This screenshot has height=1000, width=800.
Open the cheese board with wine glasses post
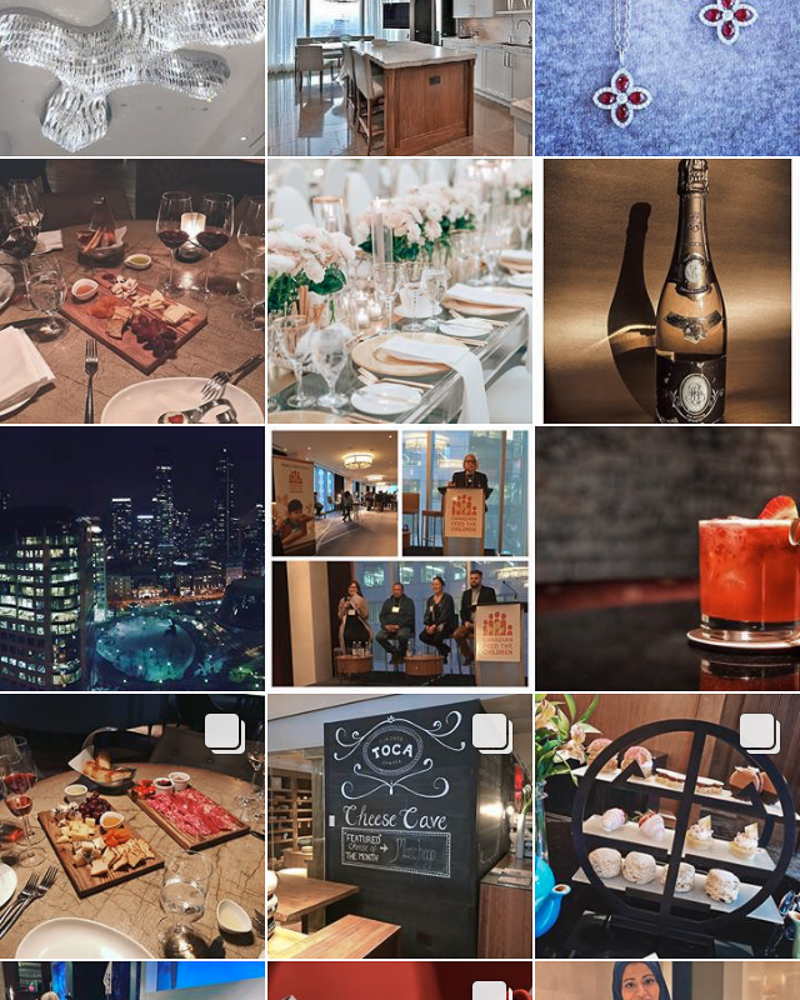(x=132, y=291)
